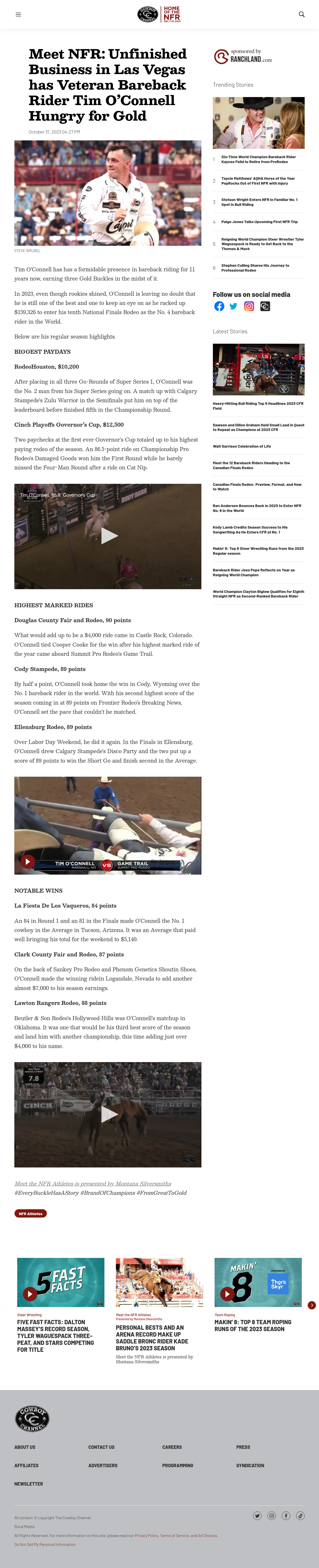319x1568 pixels.
Task: Open the Newsletter footer link
Action: tap(29, 1484)
